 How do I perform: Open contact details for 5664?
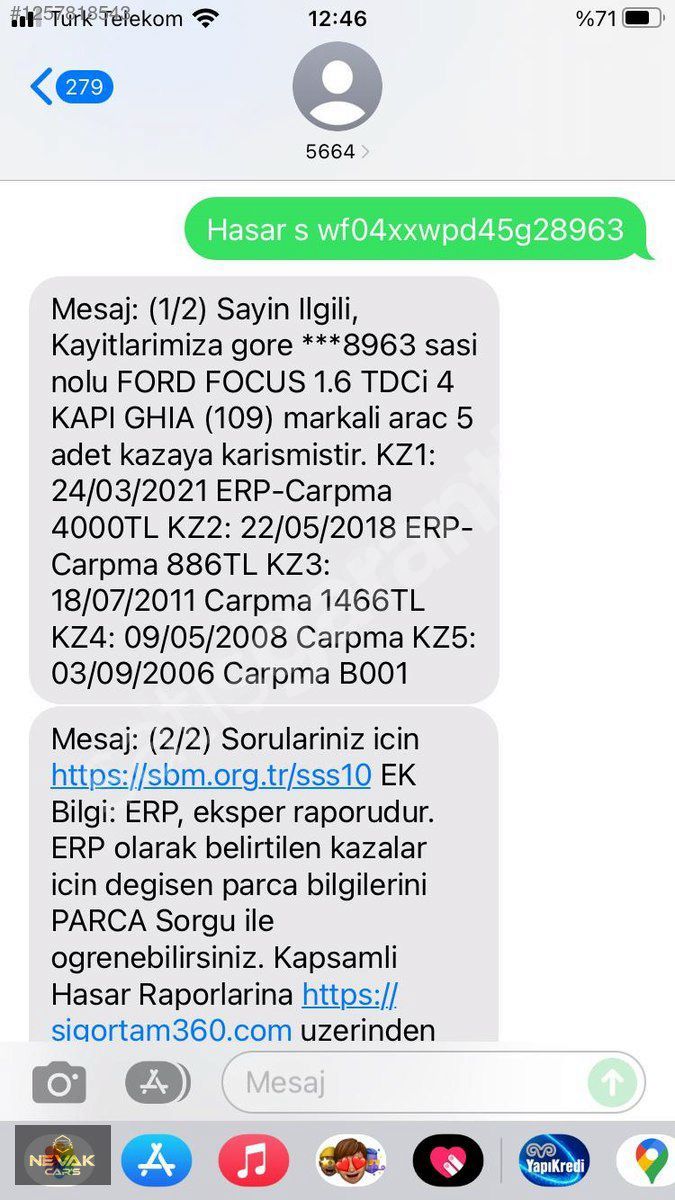337,102
